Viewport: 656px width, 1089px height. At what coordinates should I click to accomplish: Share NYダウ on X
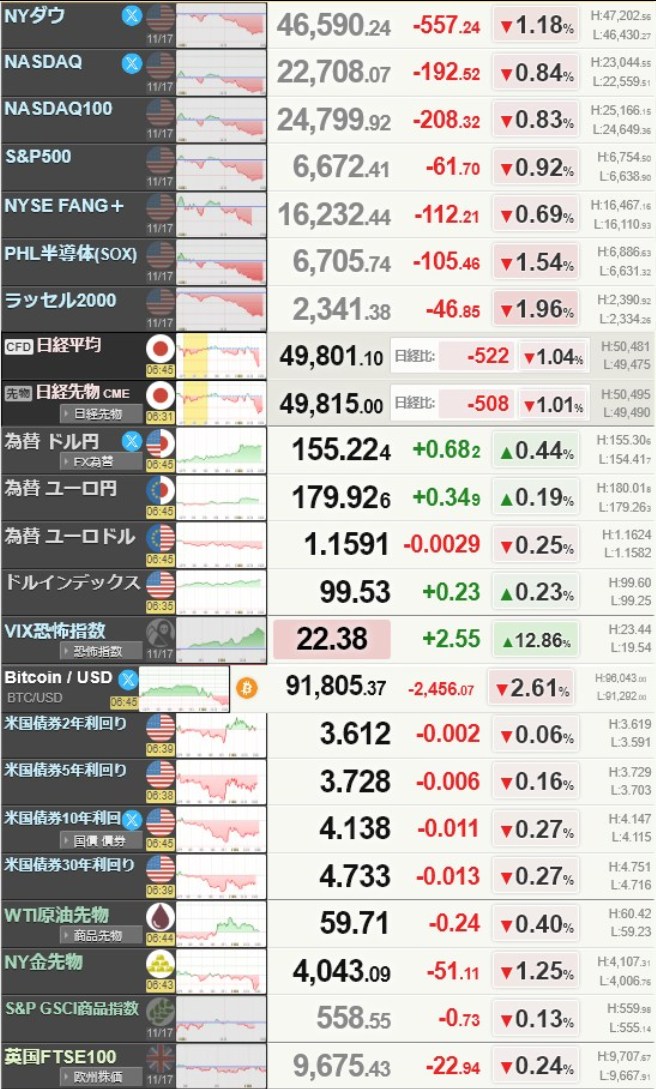131,15
